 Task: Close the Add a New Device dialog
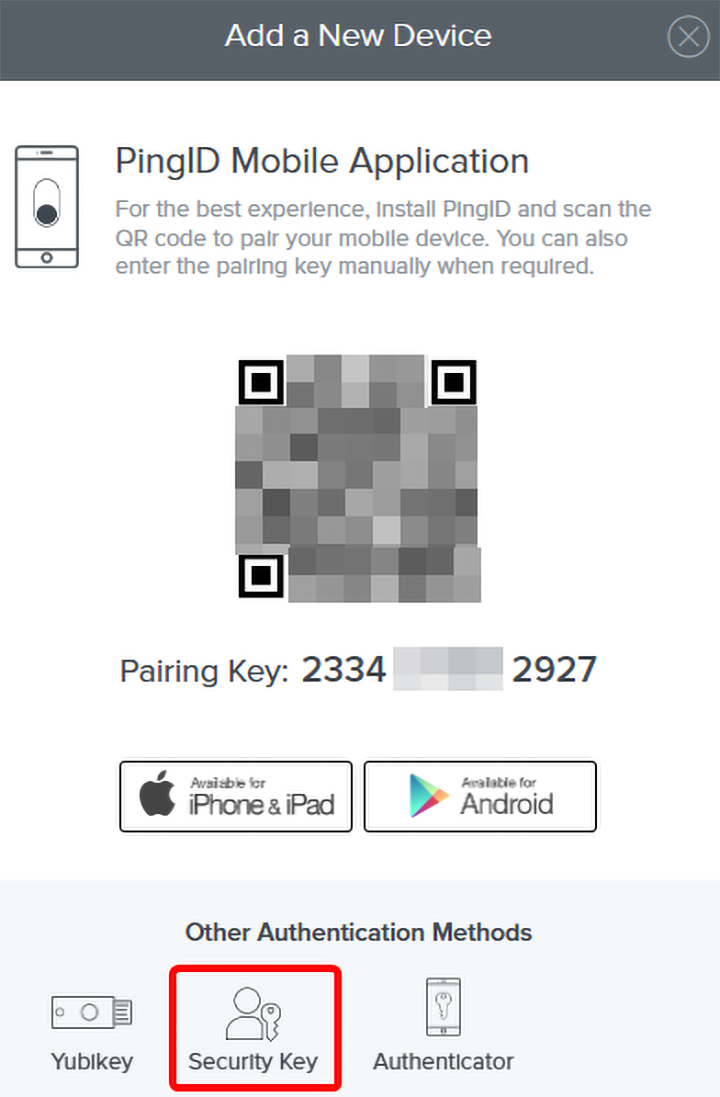tap(688, 38)
